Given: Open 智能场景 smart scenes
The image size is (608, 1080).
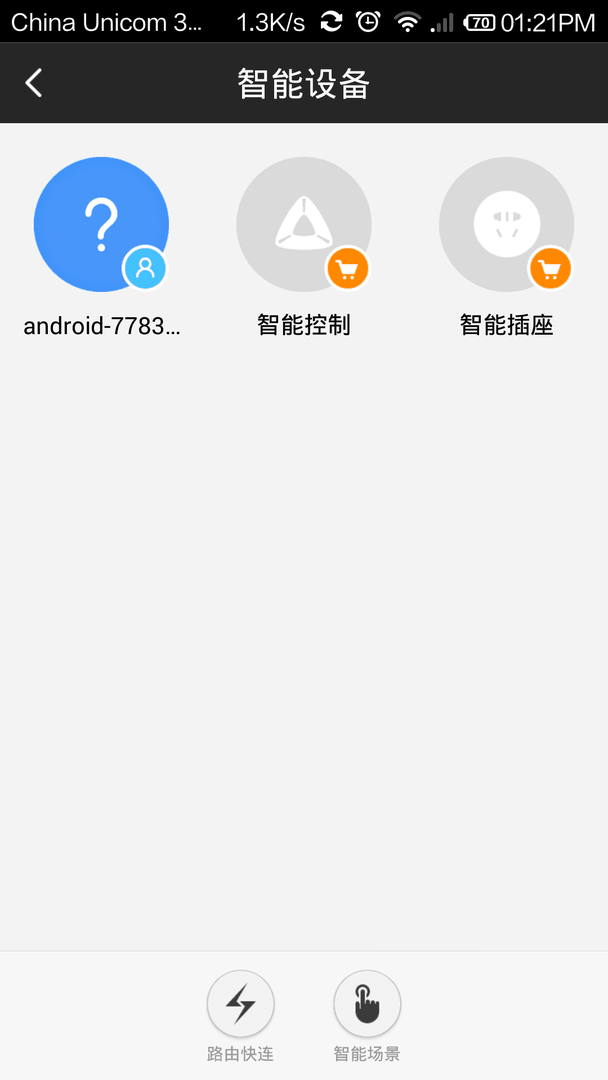Looking at the screenshot, I should 367,1004.
